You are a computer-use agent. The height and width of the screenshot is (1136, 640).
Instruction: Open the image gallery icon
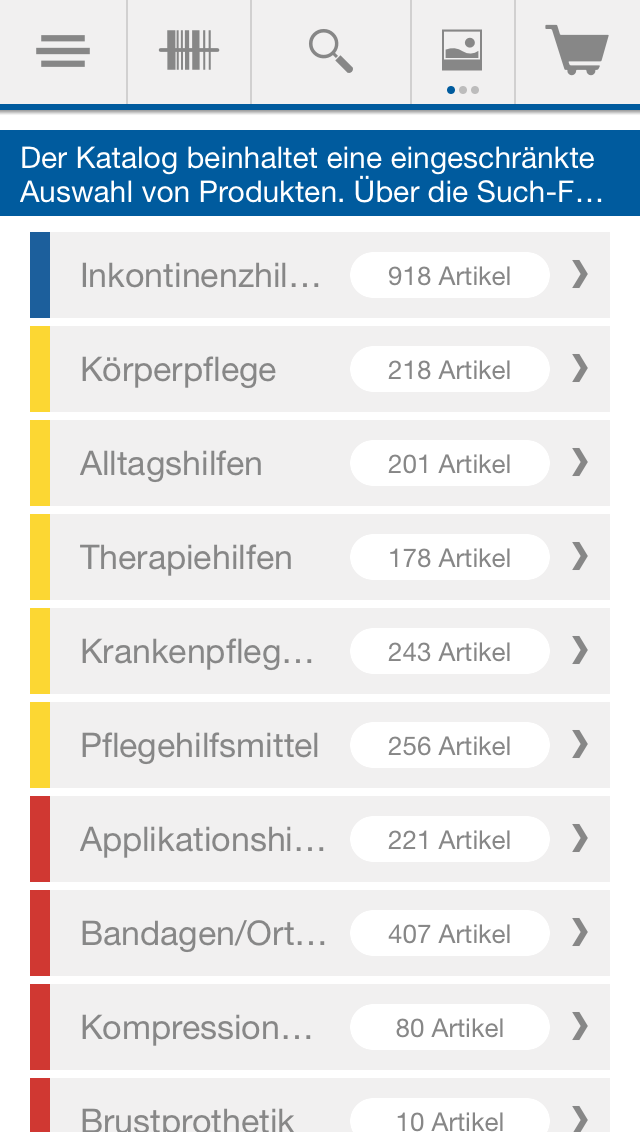pos(462,51)
